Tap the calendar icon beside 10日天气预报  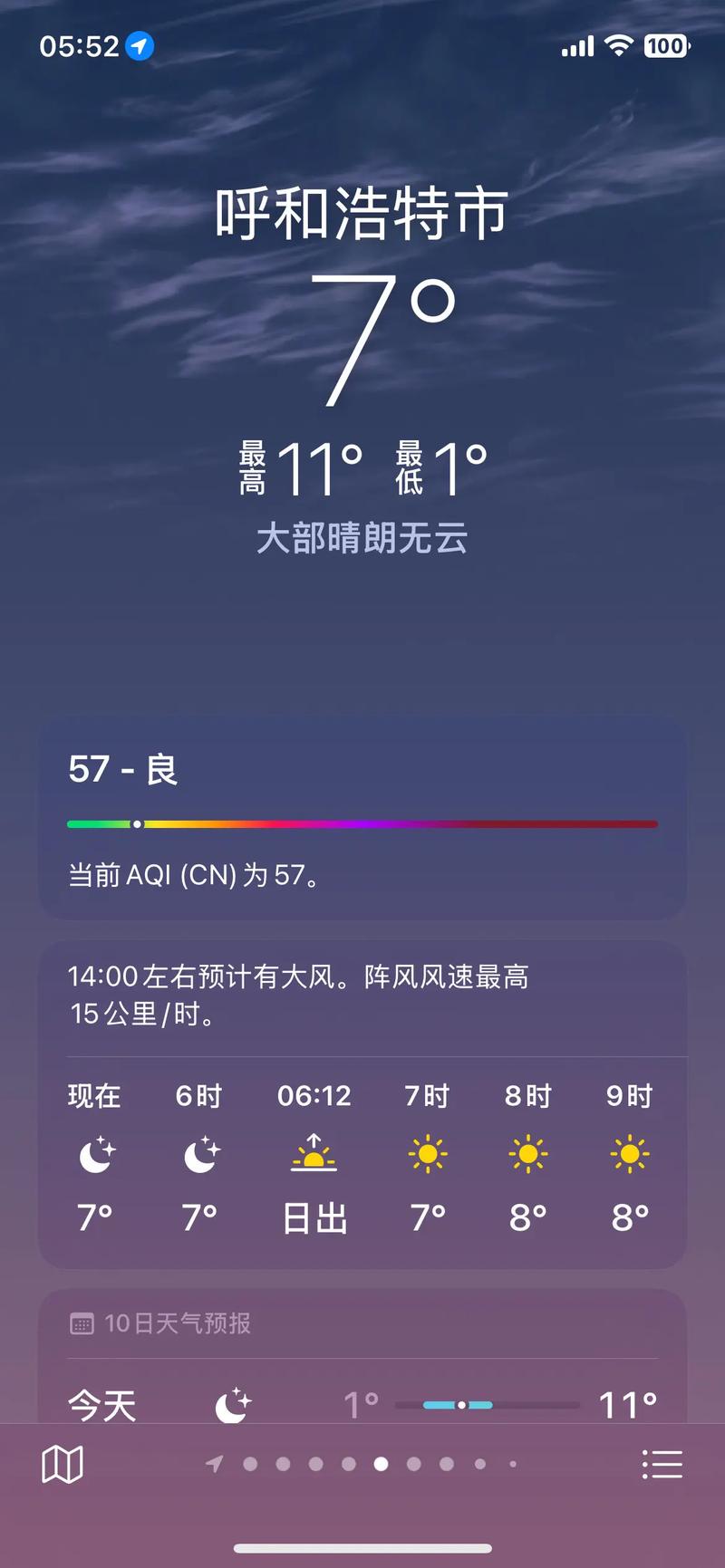pyautogui.click(x=82, y=1323)
